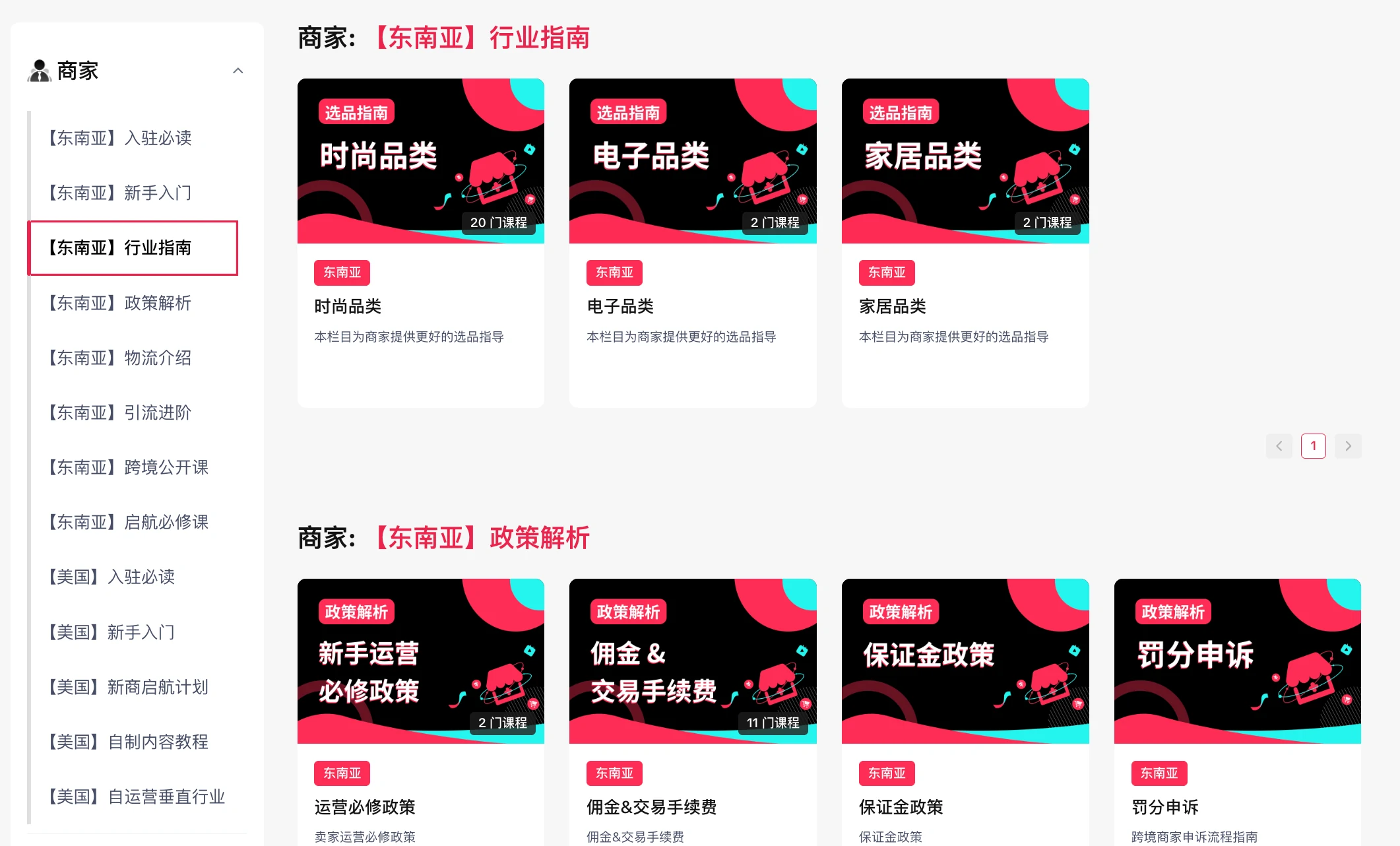Open the 罚分申诉 course card
This screenshot has height=846, width=1400.
click(x=1237, y=713)
